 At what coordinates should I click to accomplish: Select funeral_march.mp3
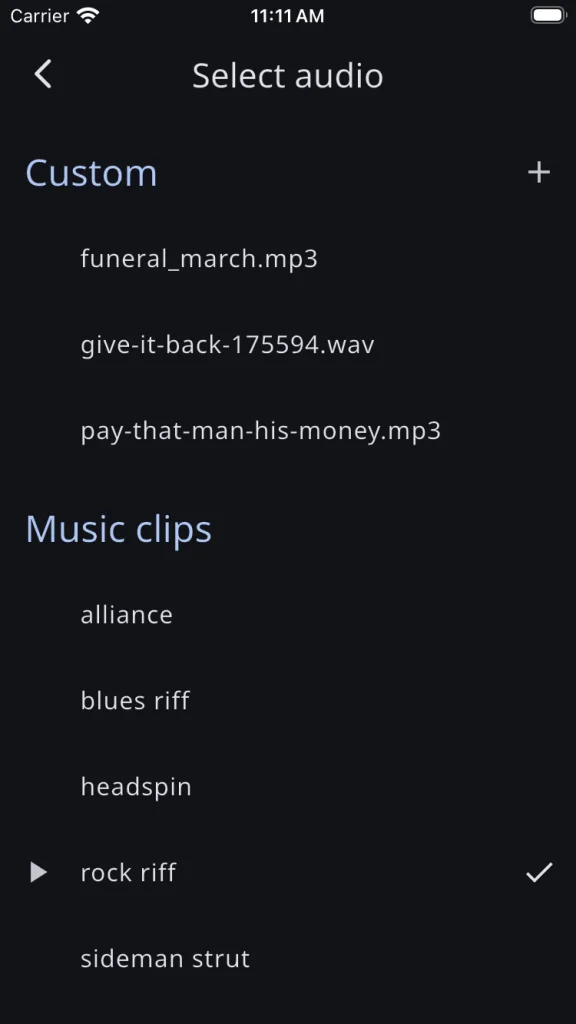click(x=288, y=259)
